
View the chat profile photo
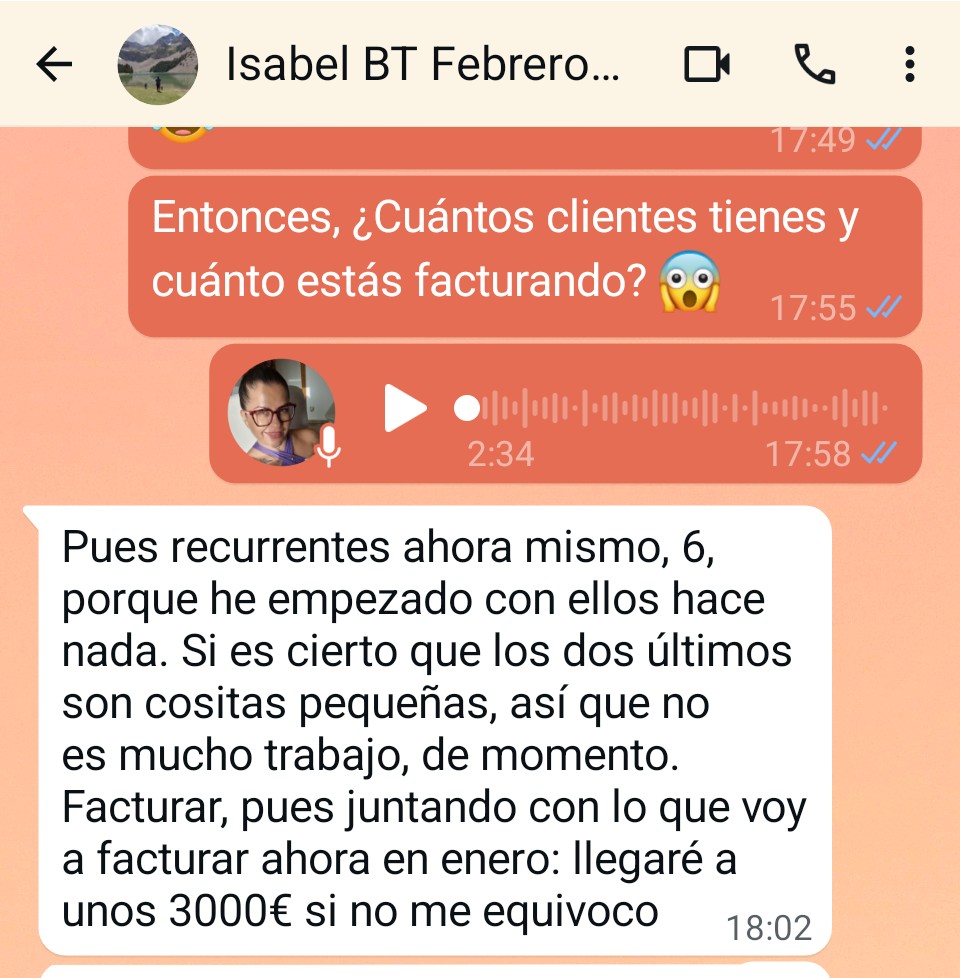click(157, 65)
